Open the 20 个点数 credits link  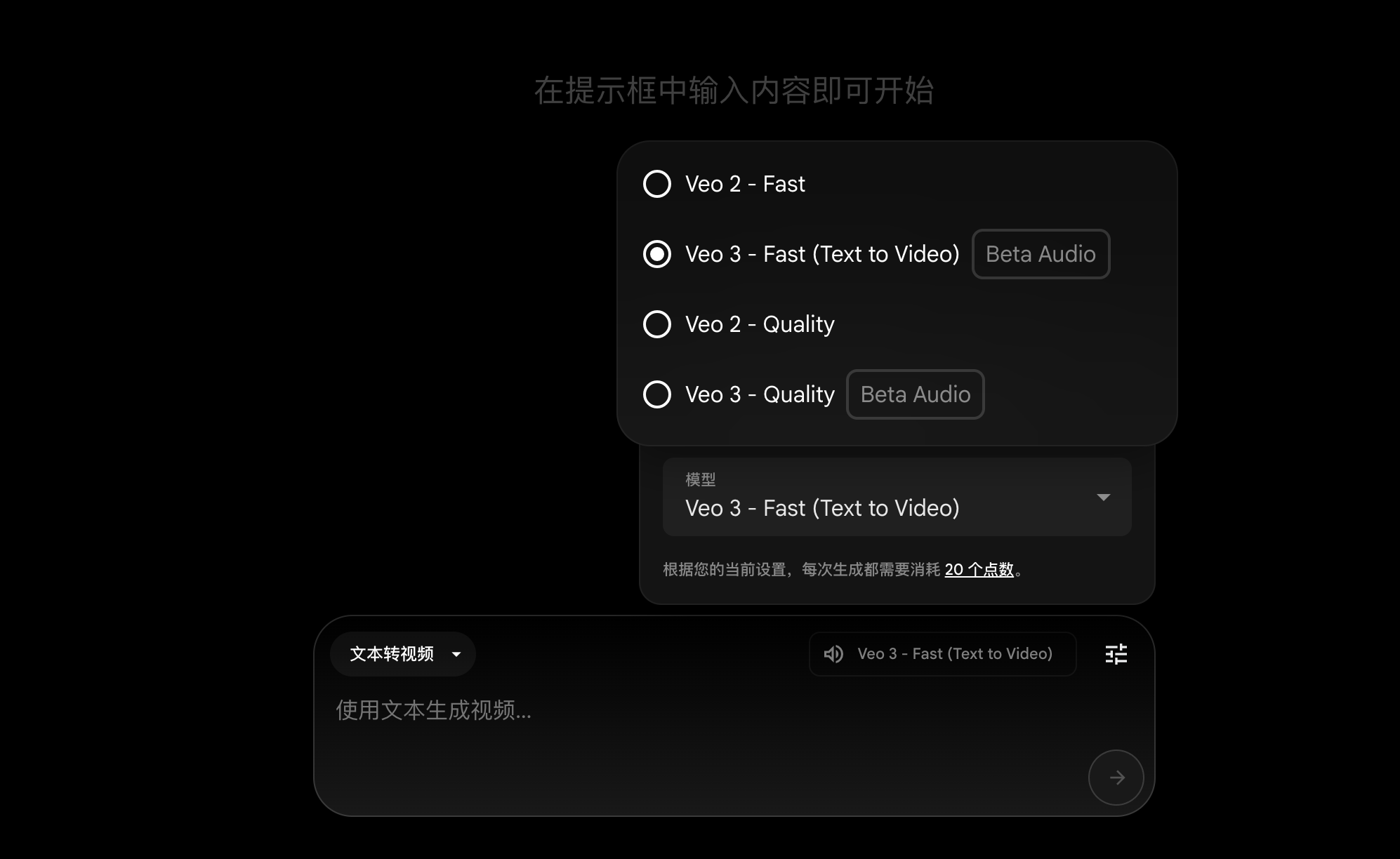[979, 570]
